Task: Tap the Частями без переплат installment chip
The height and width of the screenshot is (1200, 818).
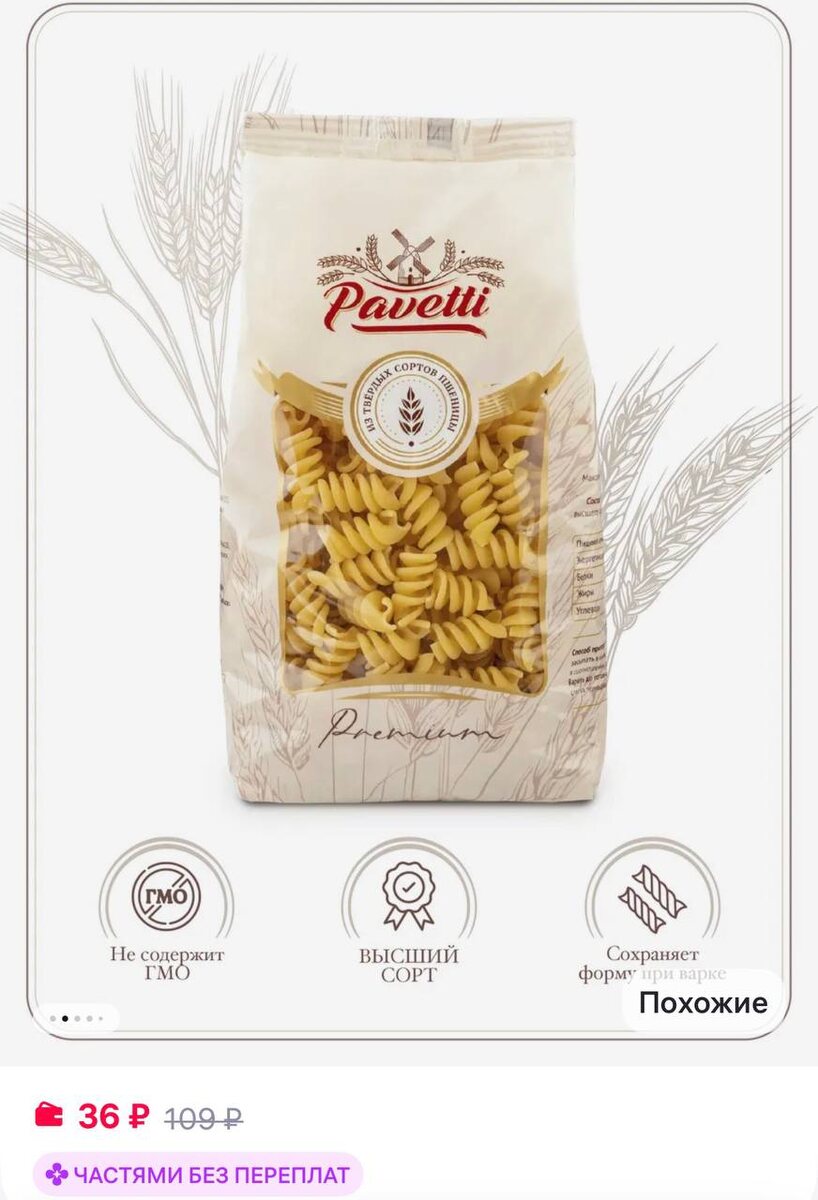Action: pos(198,1175)
